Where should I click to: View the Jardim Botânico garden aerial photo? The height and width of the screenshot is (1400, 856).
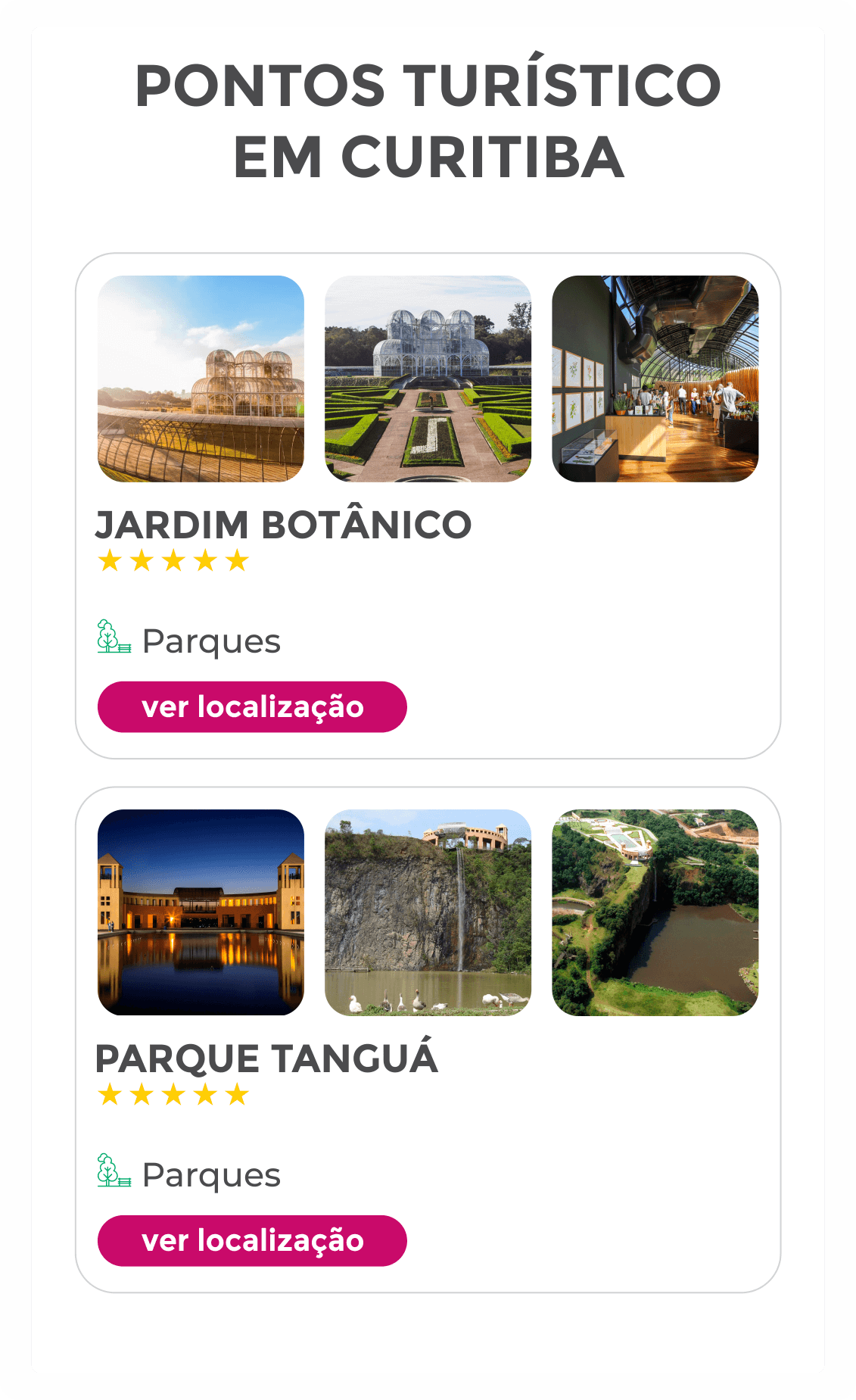coord(428,379)
